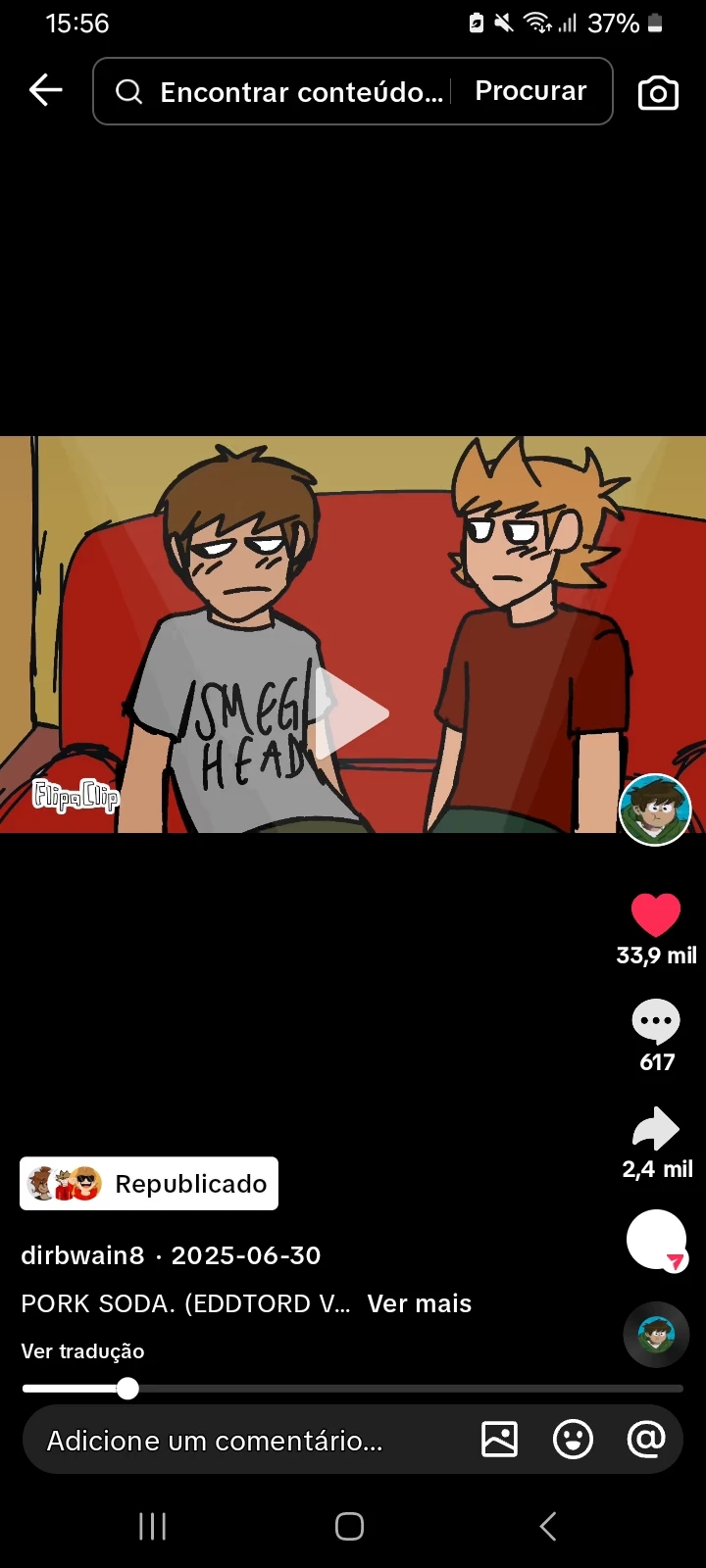Tap the system home button
The image size is (706, 1568).
coord(349,1526)
